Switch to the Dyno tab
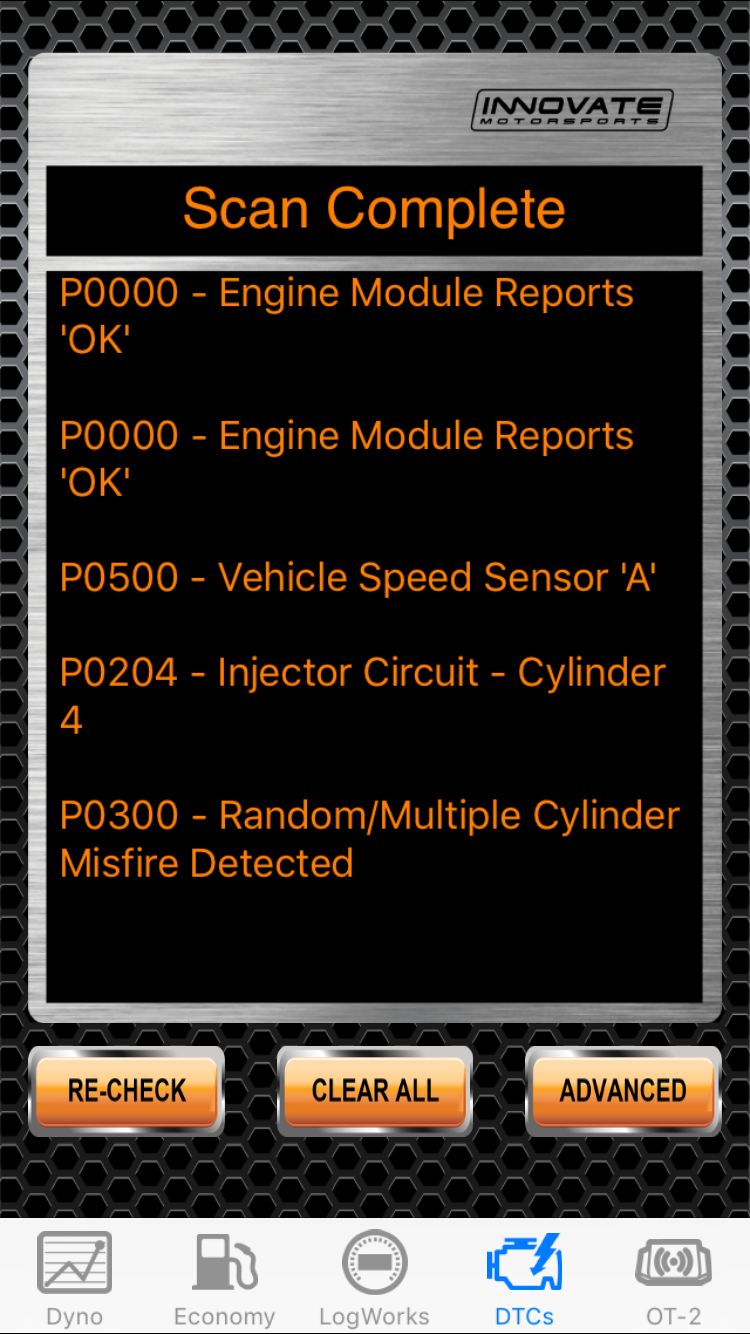The image size is (750, 1334). (75, 1277)
